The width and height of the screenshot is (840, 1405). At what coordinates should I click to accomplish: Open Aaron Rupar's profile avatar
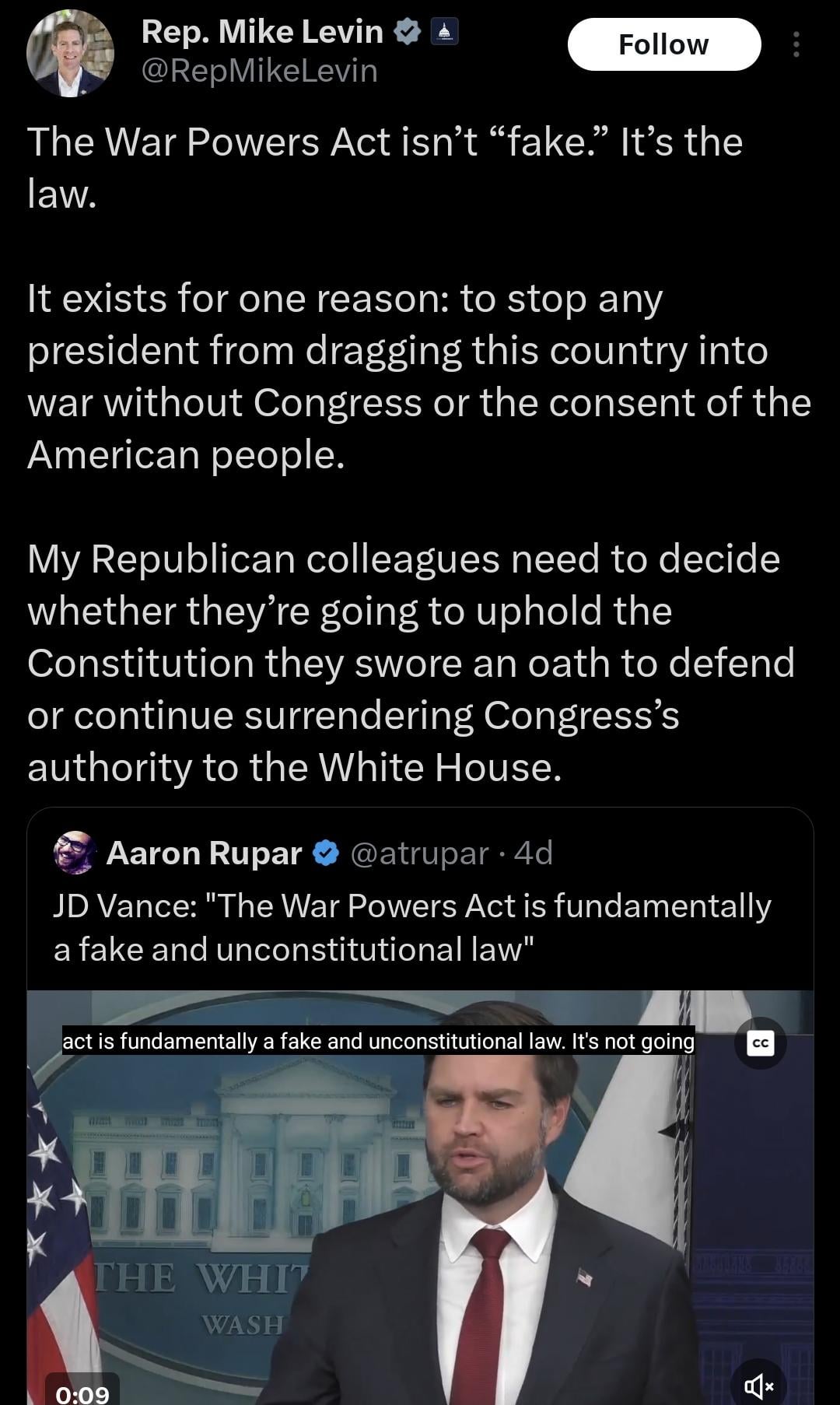75,853
